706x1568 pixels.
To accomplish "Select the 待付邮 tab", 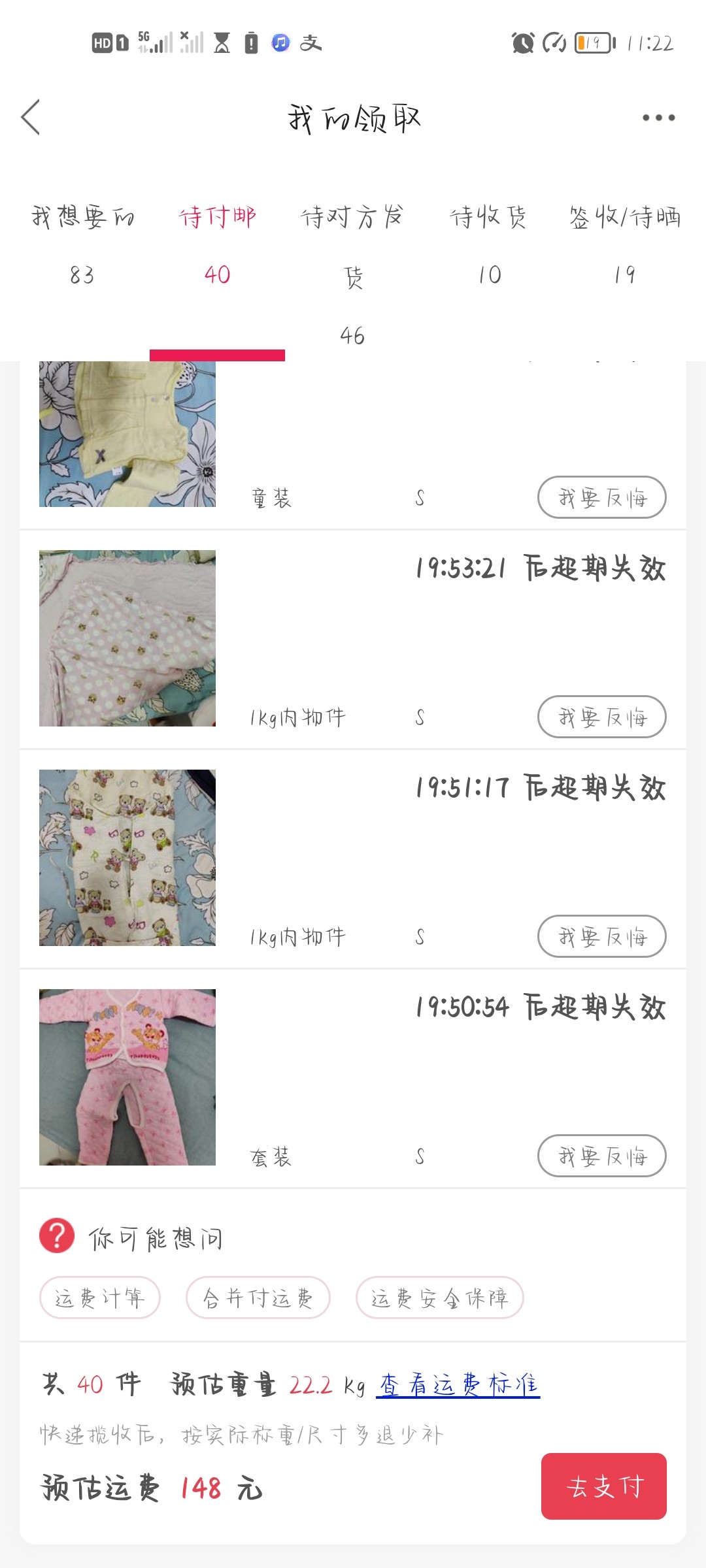I will [x=217, y=245].
